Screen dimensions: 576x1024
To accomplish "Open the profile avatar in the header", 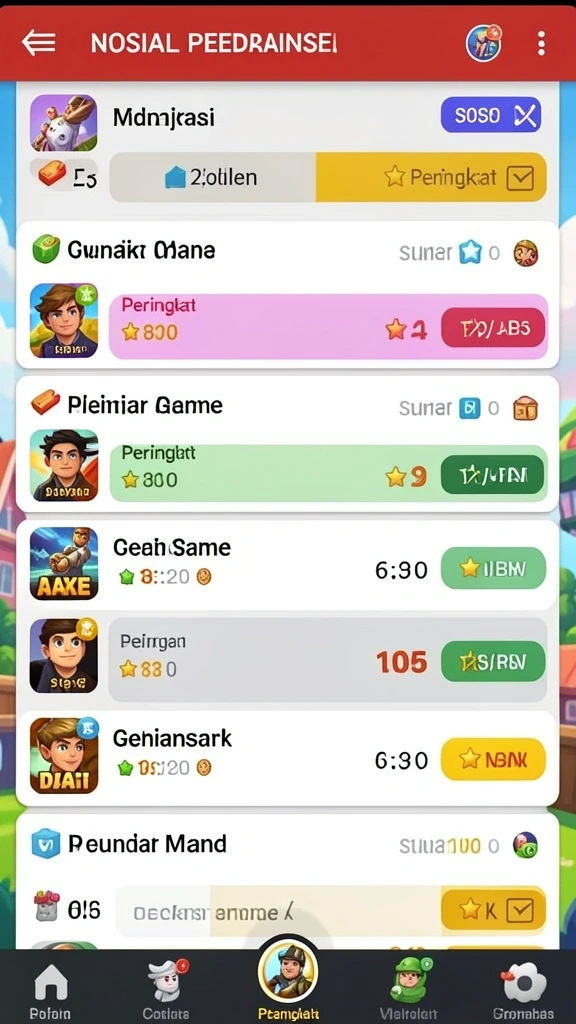I will click(483, 43).
